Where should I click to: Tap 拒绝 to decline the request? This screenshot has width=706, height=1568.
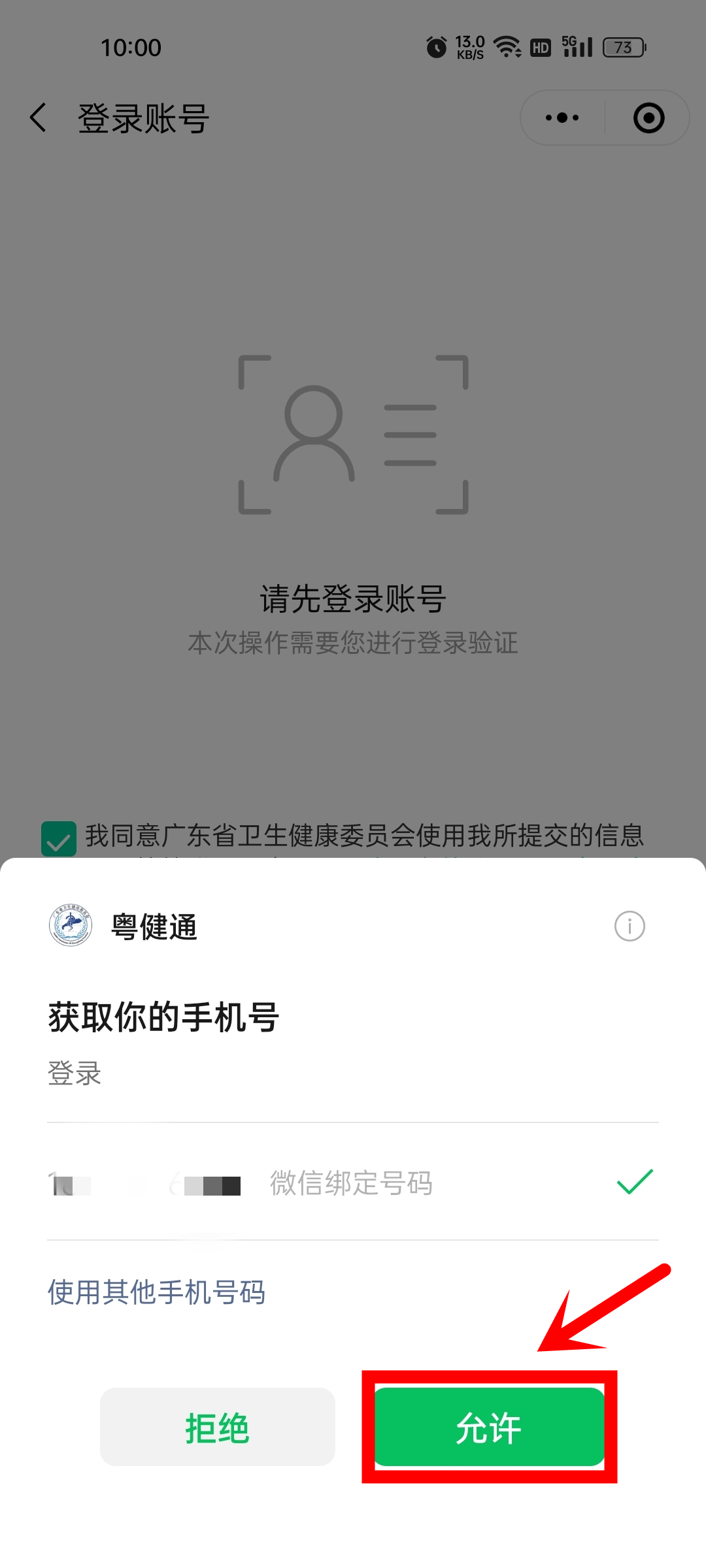click(x=218, y=1428)
